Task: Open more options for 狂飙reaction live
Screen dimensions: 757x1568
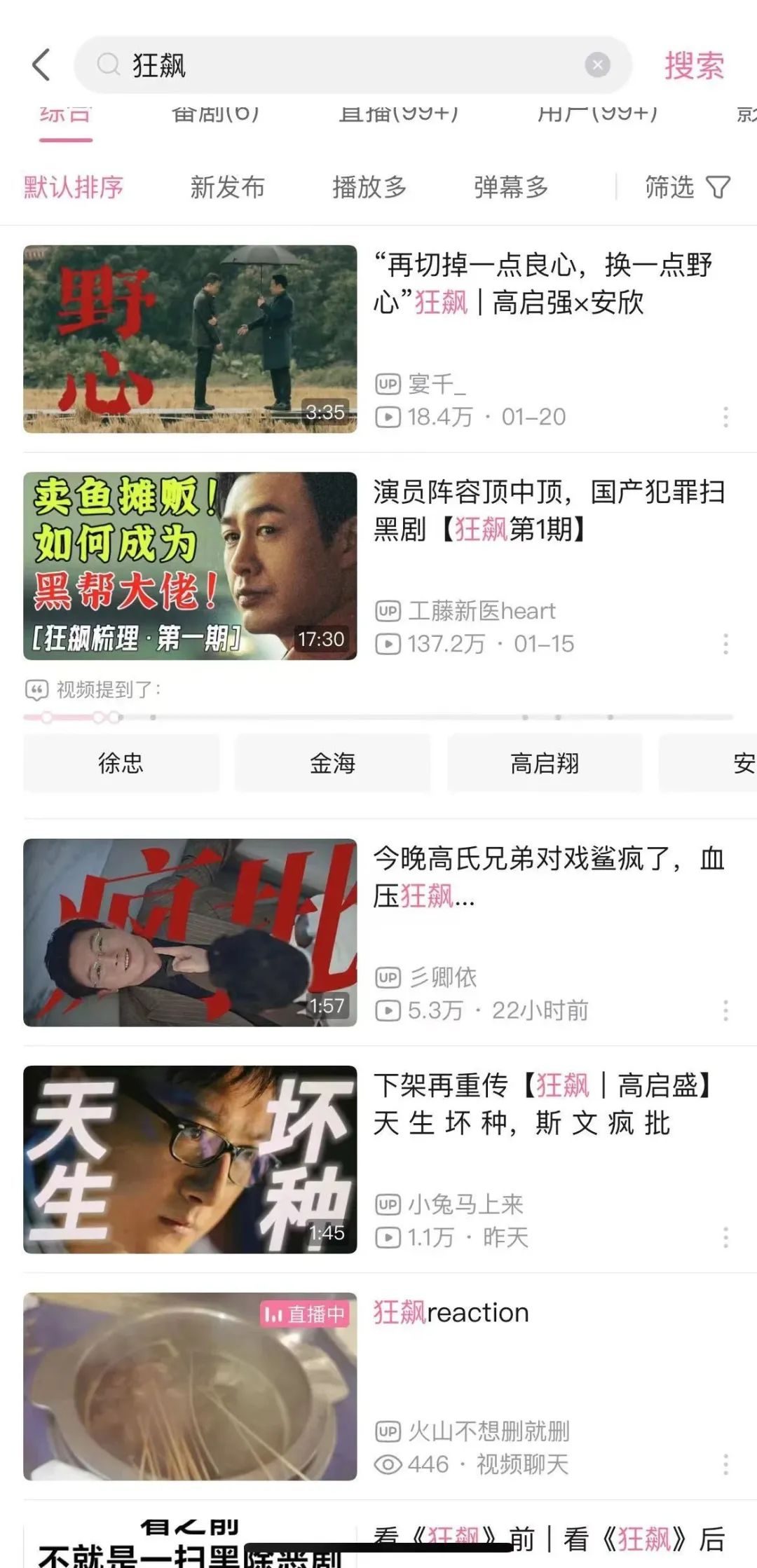Action: pyautogui.click(x=725, y=1464)
